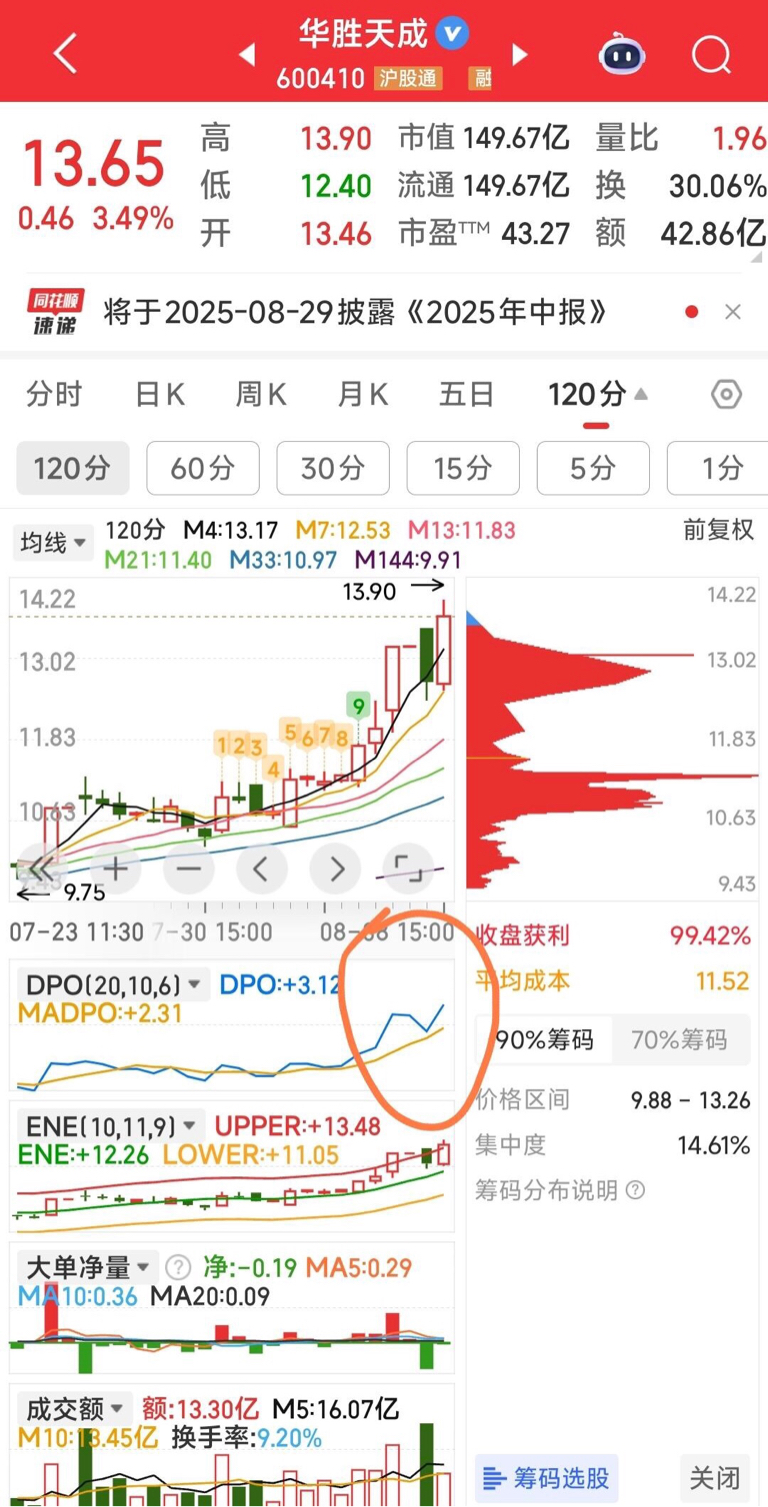Dismiss the 2025年中报 announcement banner

(733, 312)
